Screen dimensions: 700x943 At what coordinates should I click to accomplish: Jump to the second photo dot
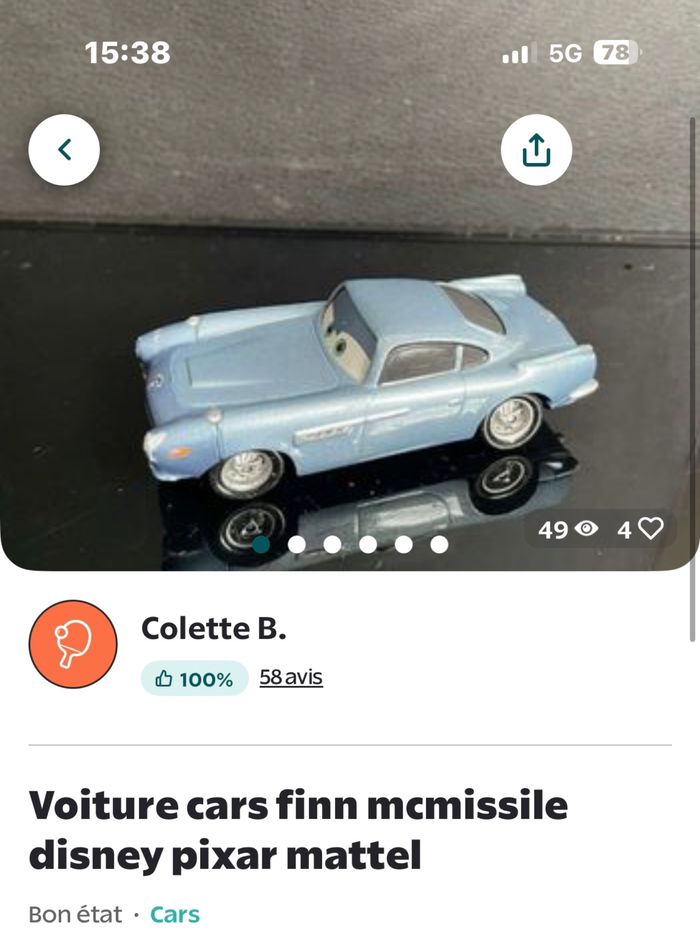(297, 545)
